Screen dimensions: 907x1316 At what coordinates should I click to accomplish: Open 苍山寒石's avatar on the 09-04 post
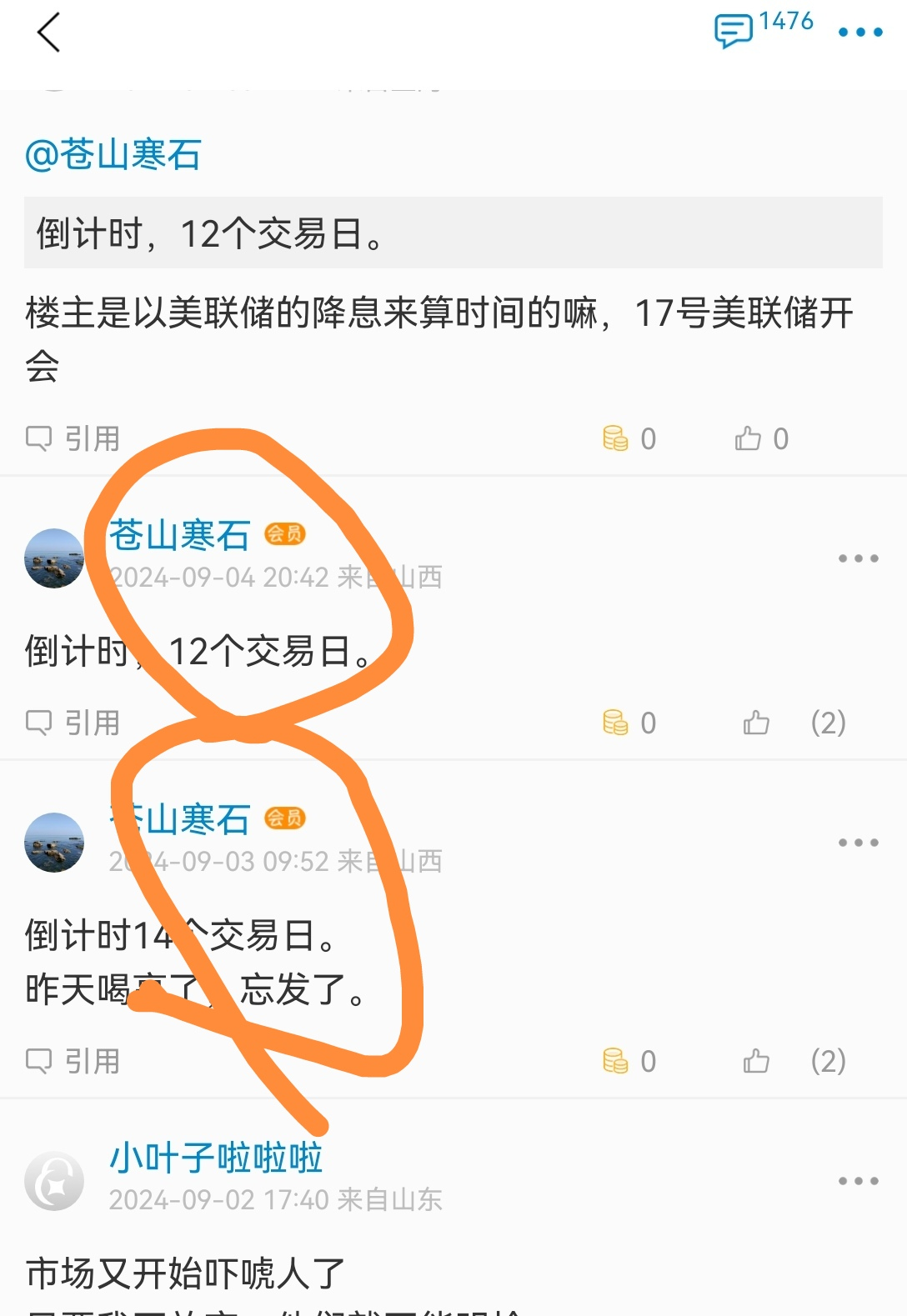pos(54,558)
